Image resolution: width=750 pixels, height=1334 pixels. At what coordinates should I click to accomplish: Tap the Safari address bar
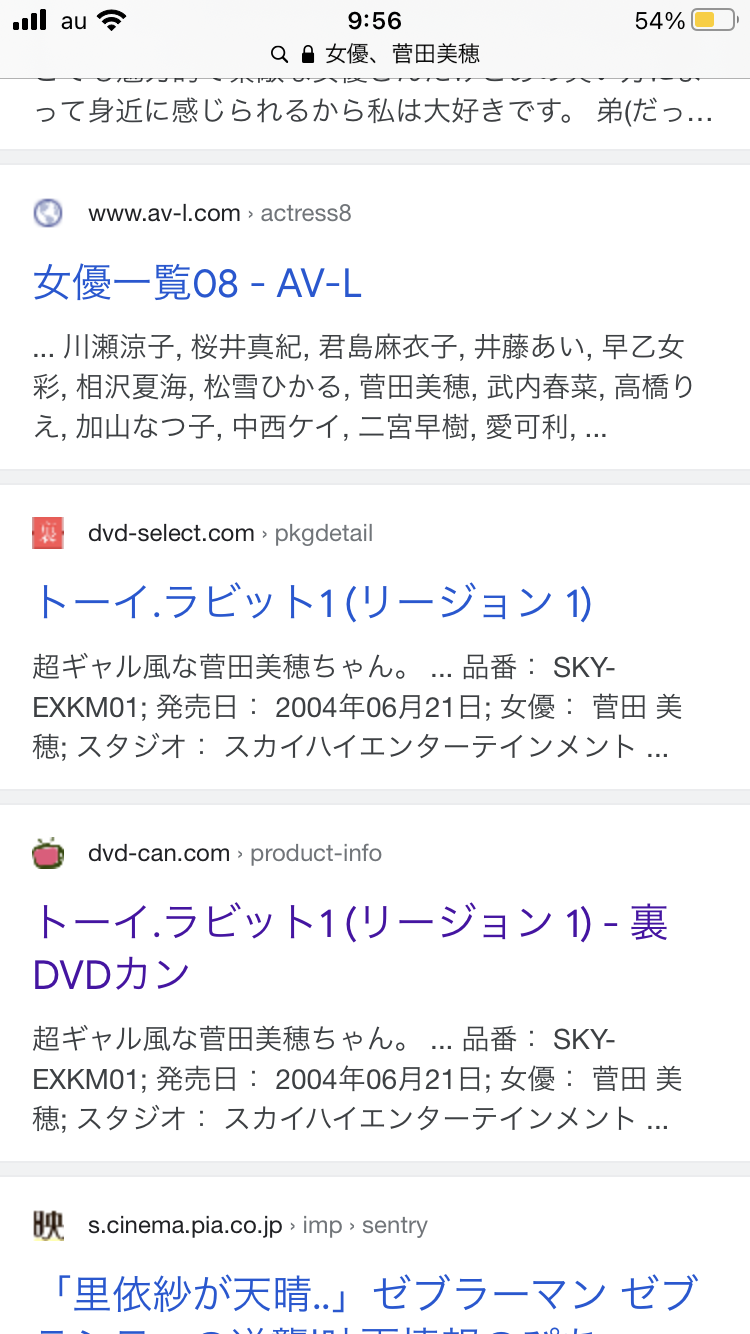(375, 53)
